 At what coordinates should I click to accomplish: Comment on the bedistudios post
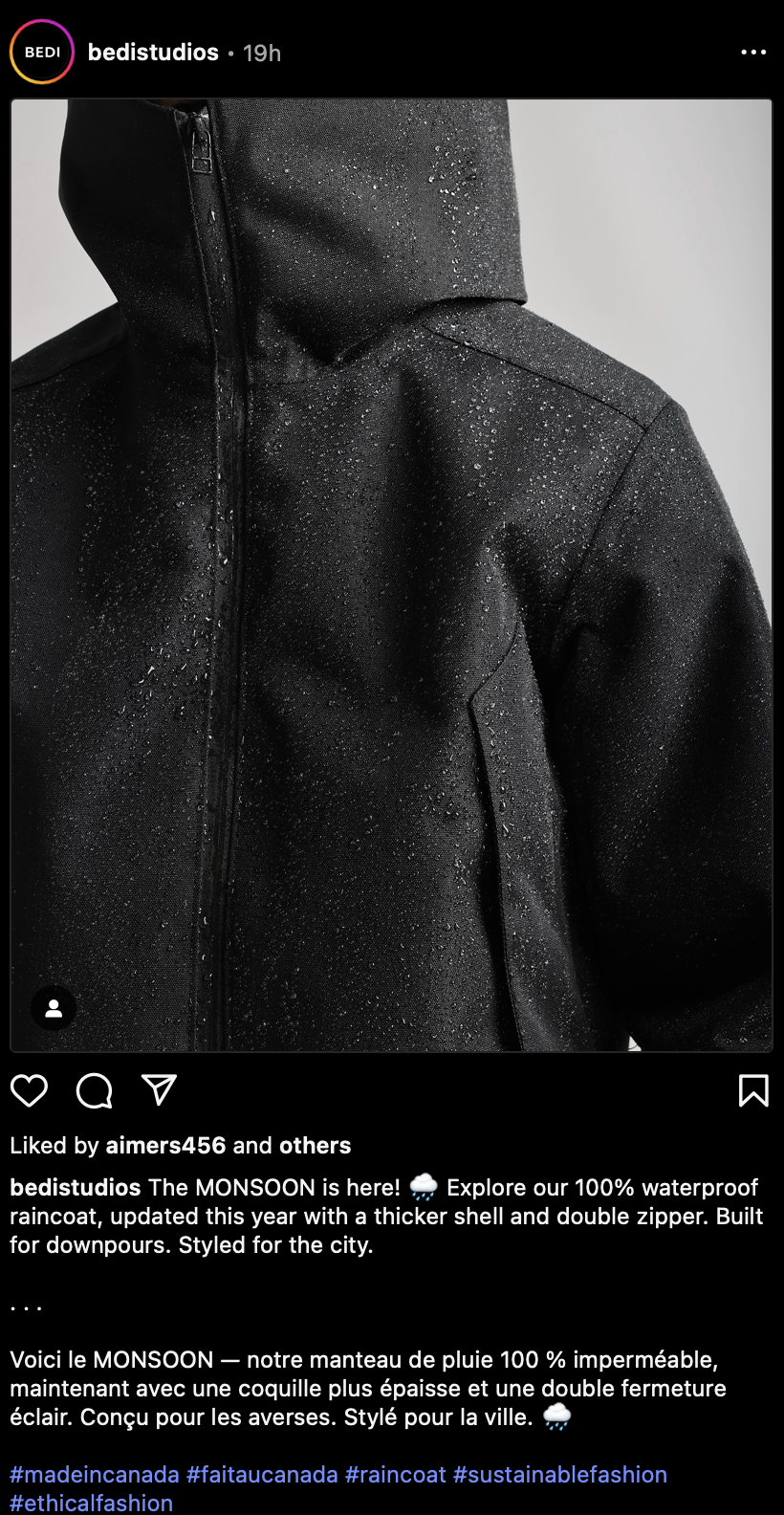pyautogui.click(x=95, y=1090)
